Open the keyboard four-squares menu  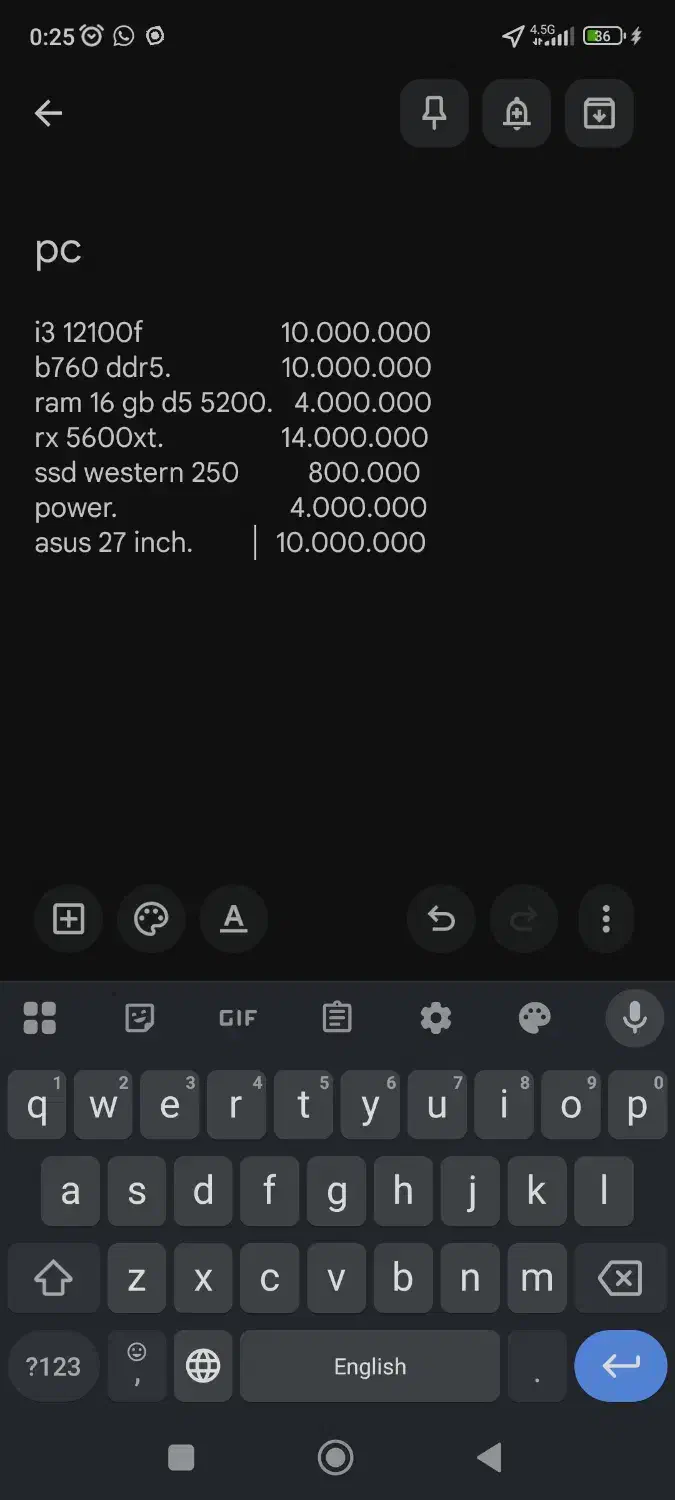pyautogui.click(x=40, y=1018)
